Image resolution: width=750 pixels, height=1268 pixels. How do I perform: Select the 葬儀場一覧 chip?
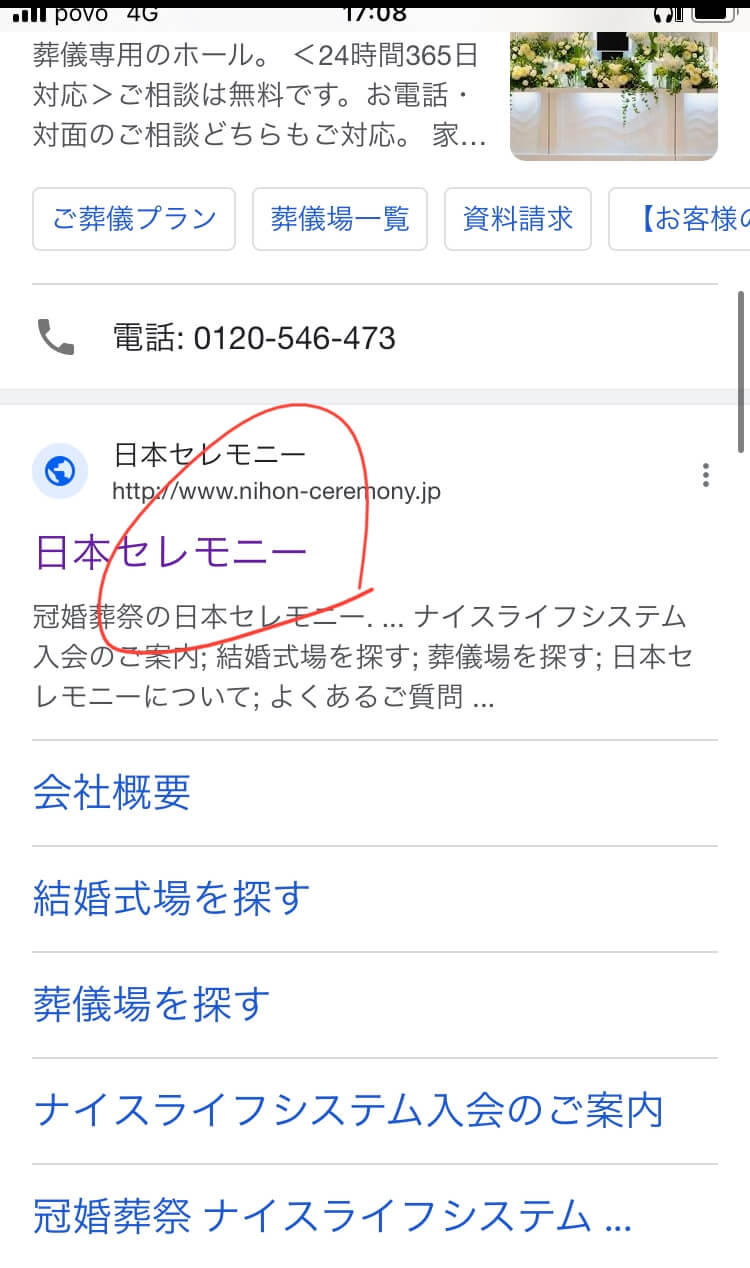(x=339, y=219)
